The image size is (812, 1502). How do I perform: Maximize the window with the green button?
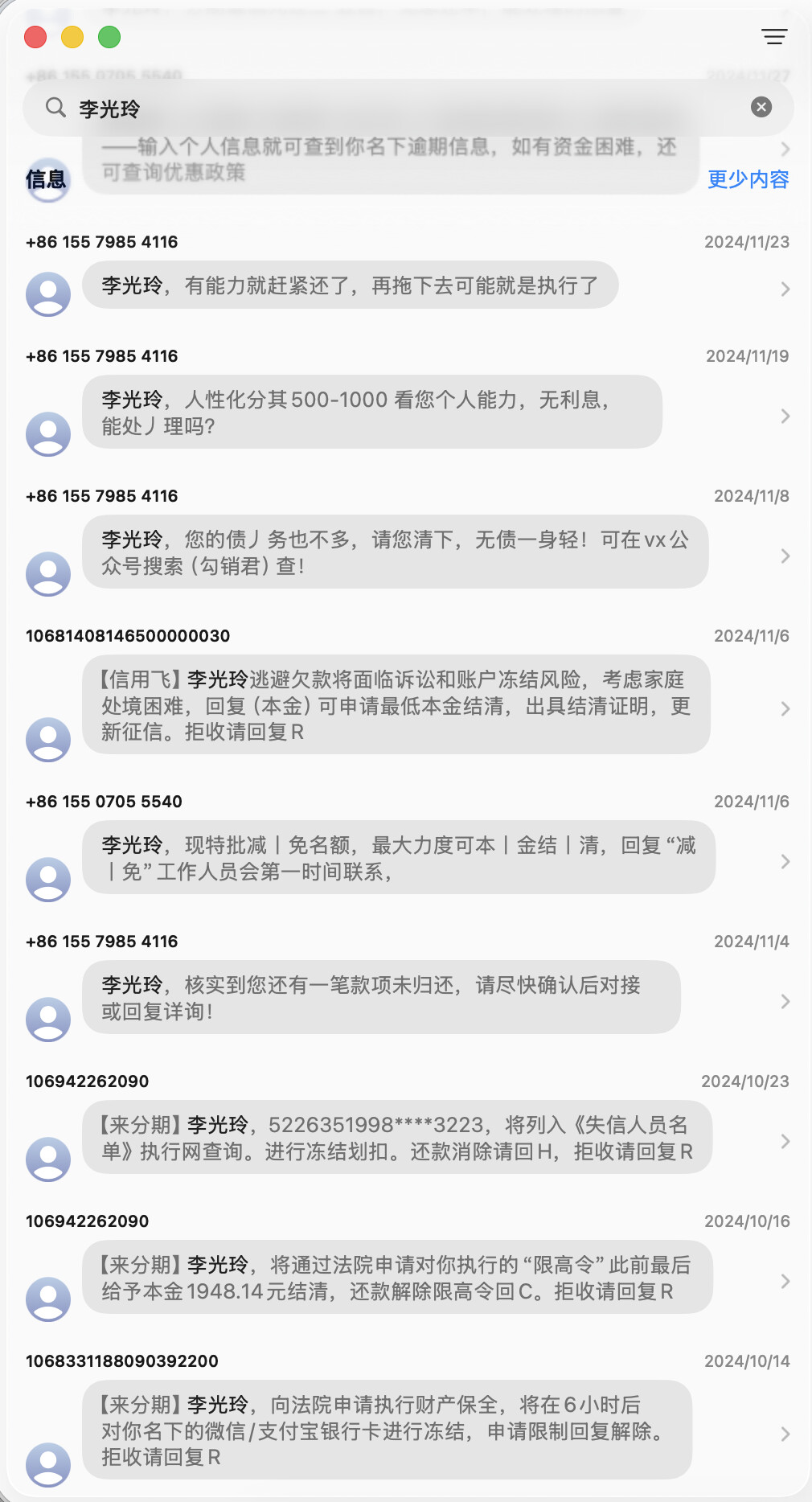tap(109, 37)
